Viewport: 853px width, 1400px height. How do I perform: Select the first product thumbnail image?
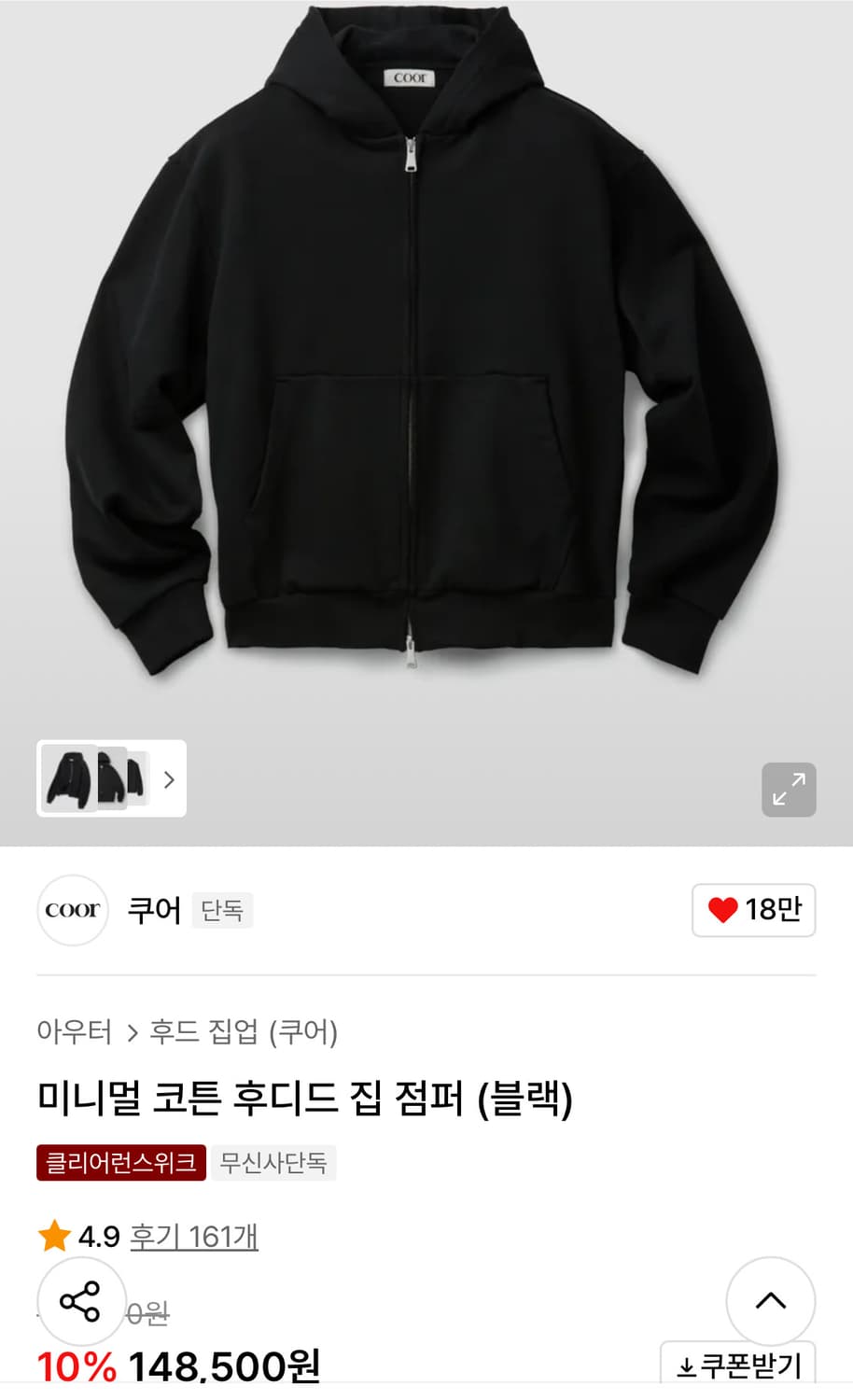click(67, 780)
